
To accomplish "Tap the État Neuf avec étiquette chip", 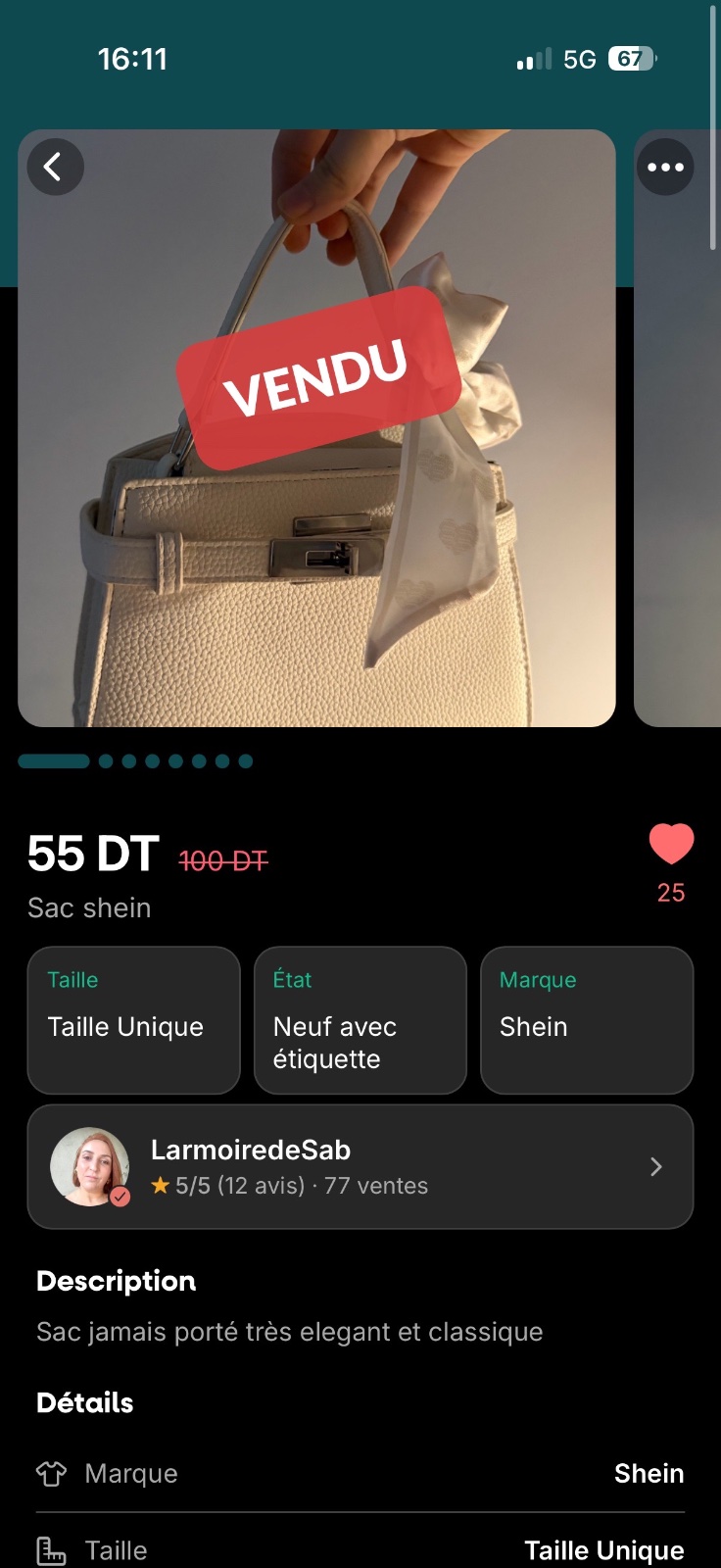I will point(360,1020).
